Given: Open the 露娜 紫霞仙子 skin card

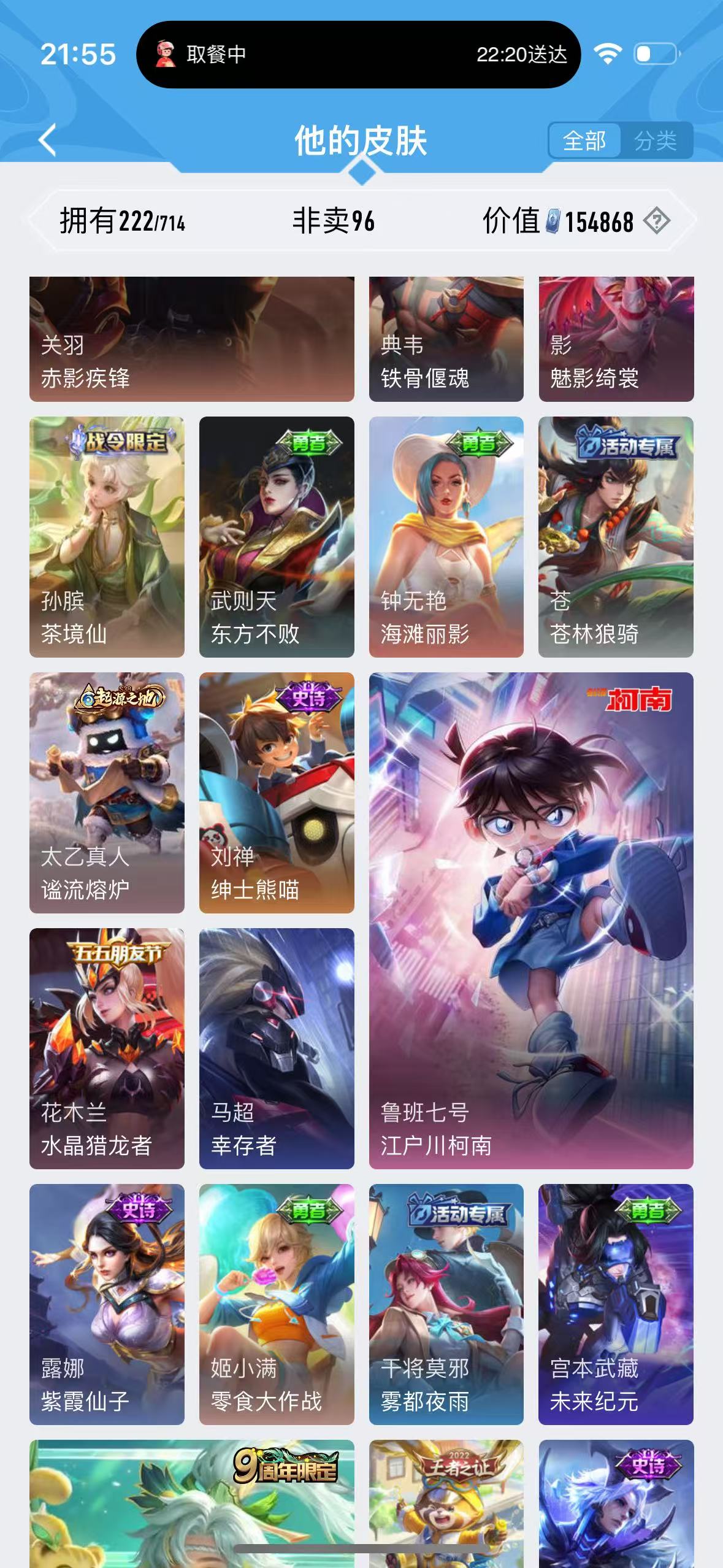Looking at the screenshot, I should pos(107,1304).
